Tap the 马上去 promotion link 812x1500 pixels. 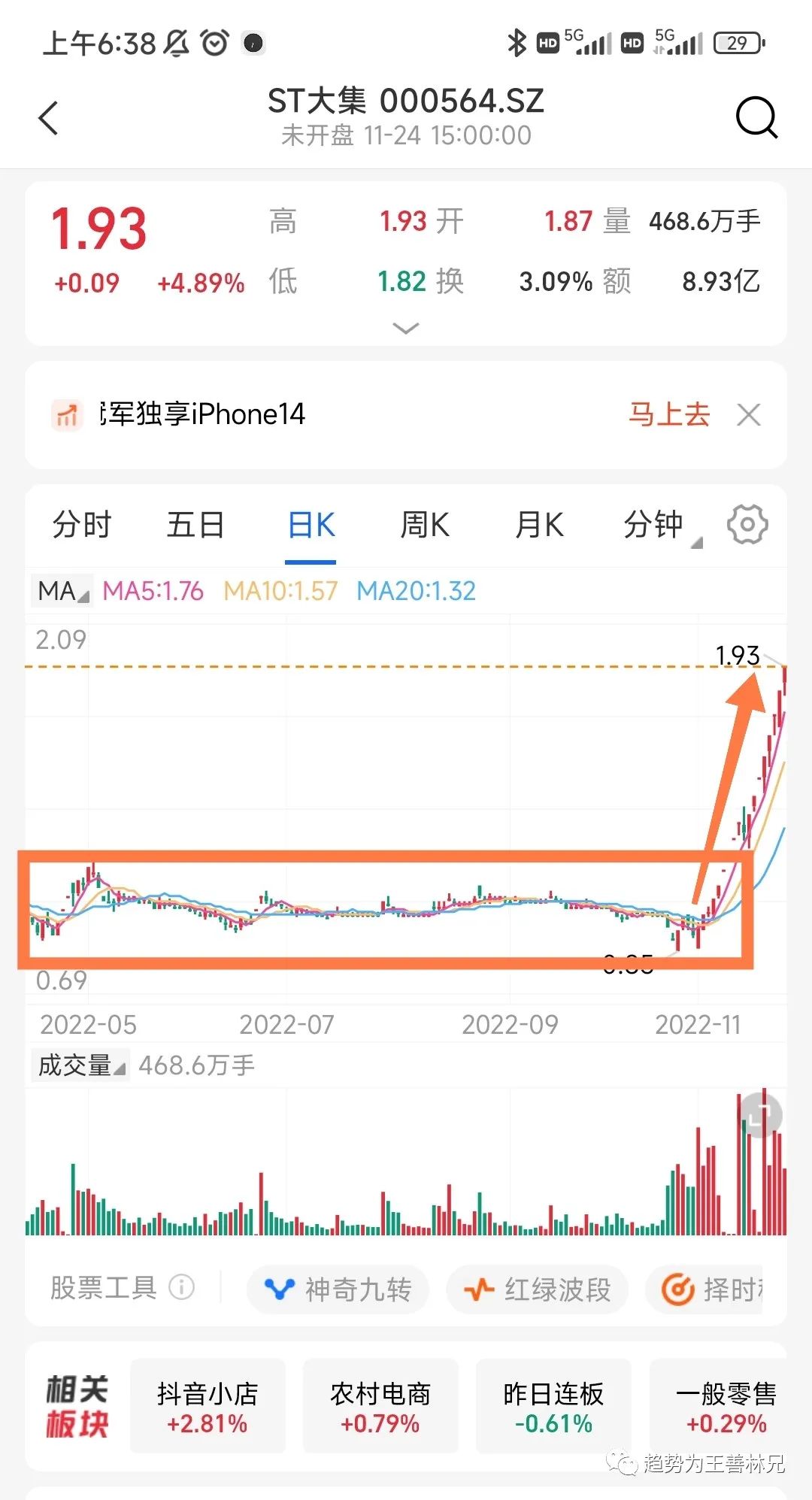click(669, 414)
